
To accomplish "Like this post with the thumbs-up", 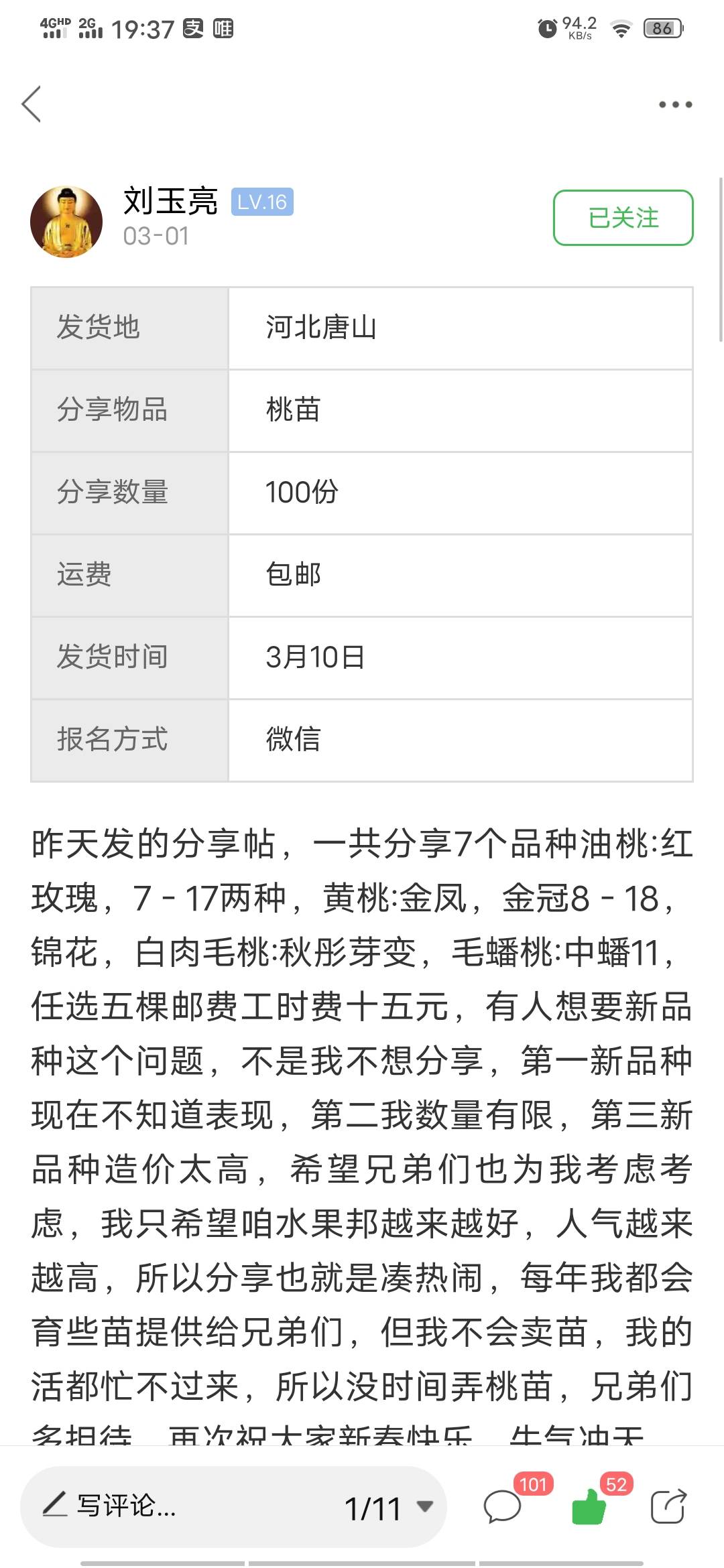I will click(589, 1507).
